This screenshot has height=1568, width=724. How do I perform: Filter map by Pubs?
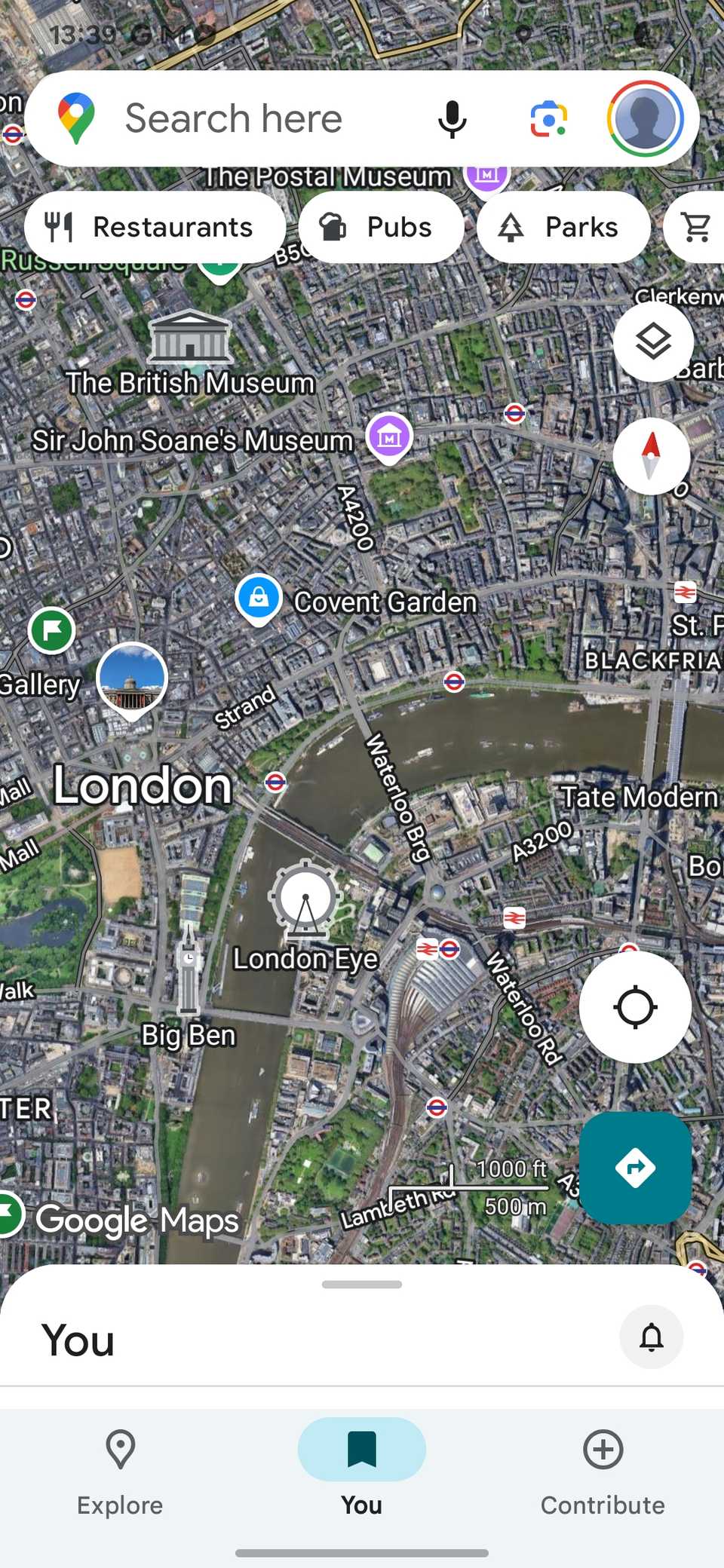click(381, 227)
